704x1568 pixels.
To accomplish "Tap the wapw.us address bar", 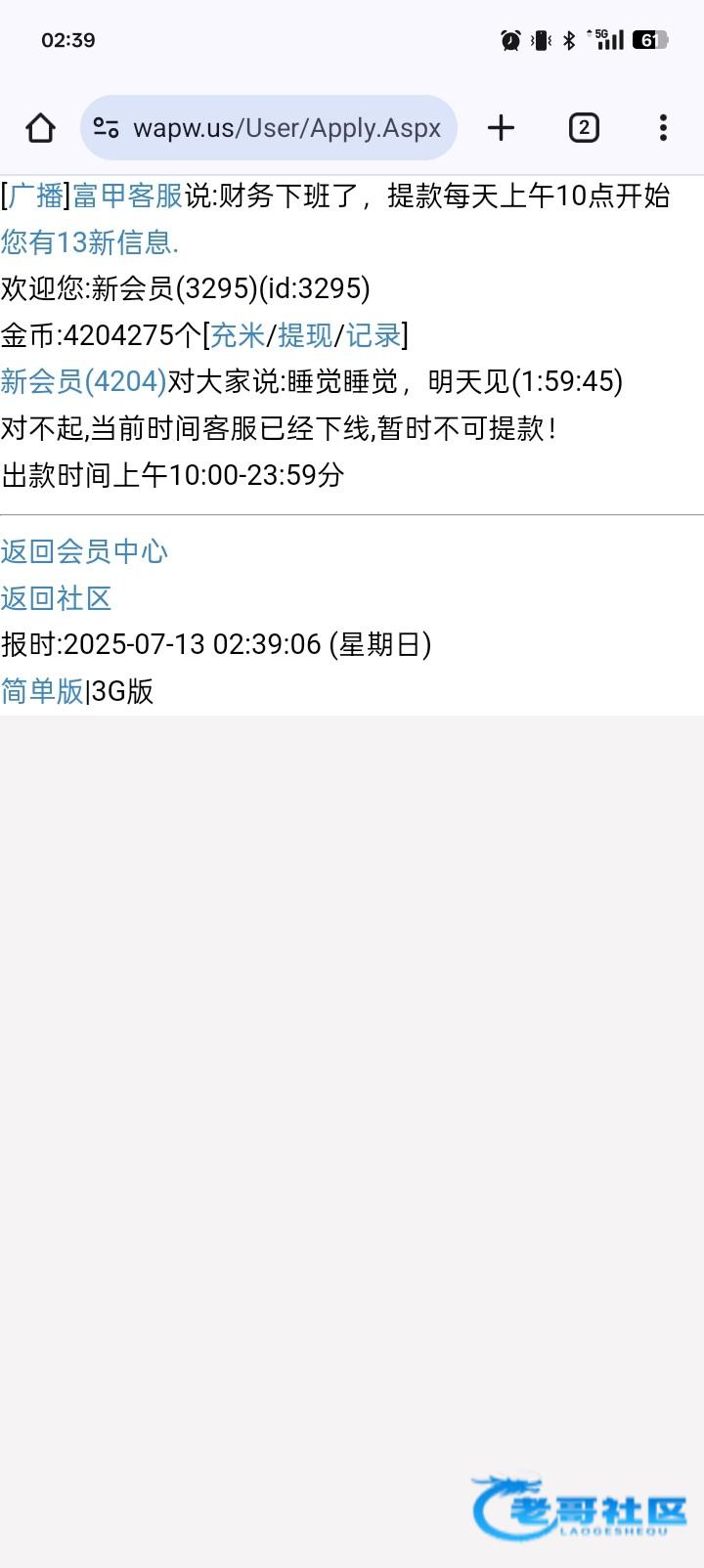I will [x=269, y=128].
